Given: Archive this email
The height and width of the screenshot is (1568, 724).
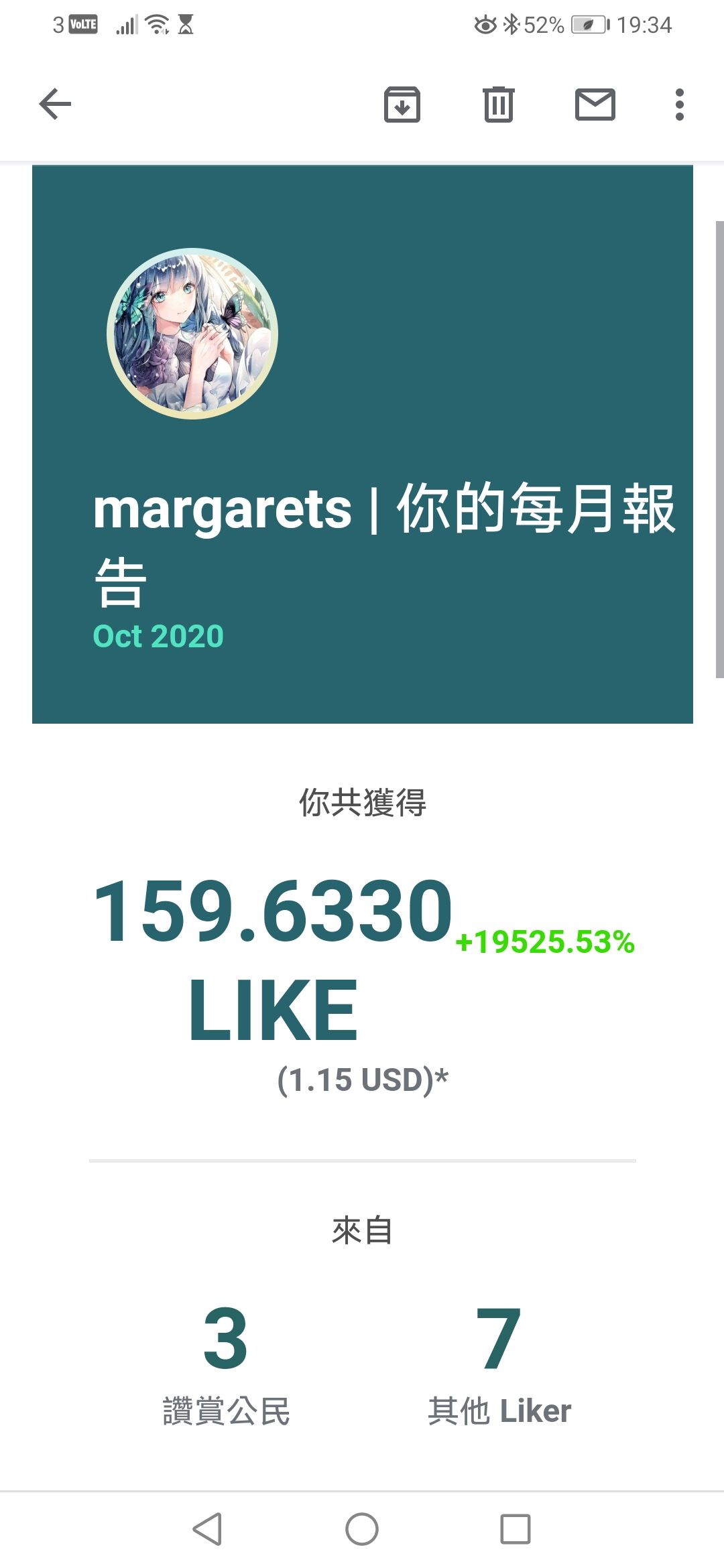Looking at the screenshot, I should coord(402,104).
